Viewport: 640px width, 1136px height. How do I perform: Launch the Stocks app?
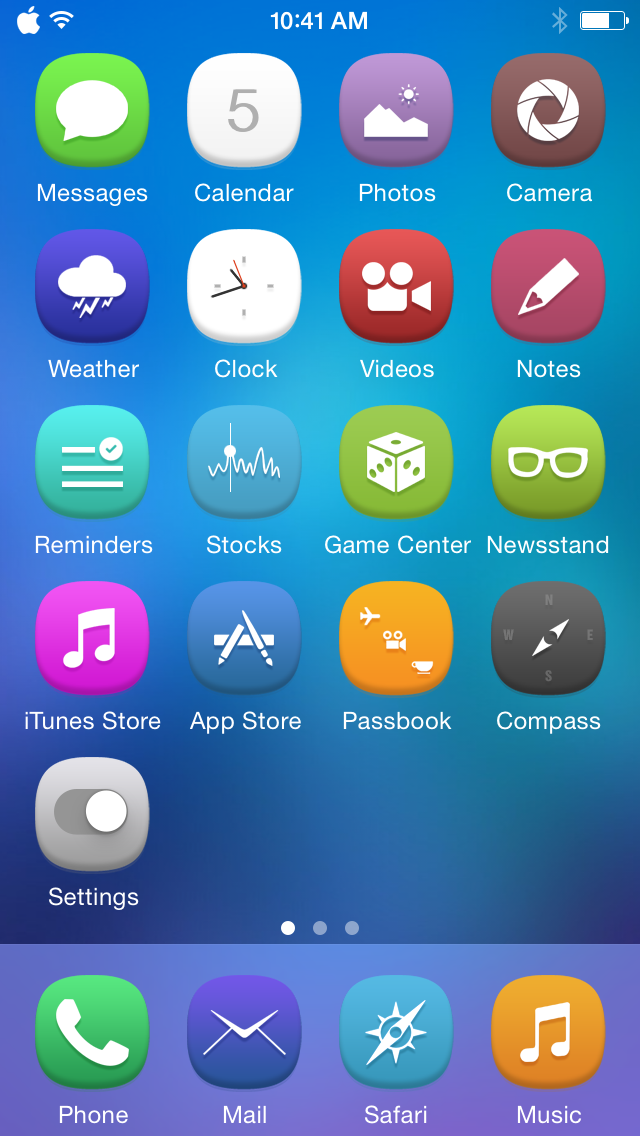click(x=244, y=463)
